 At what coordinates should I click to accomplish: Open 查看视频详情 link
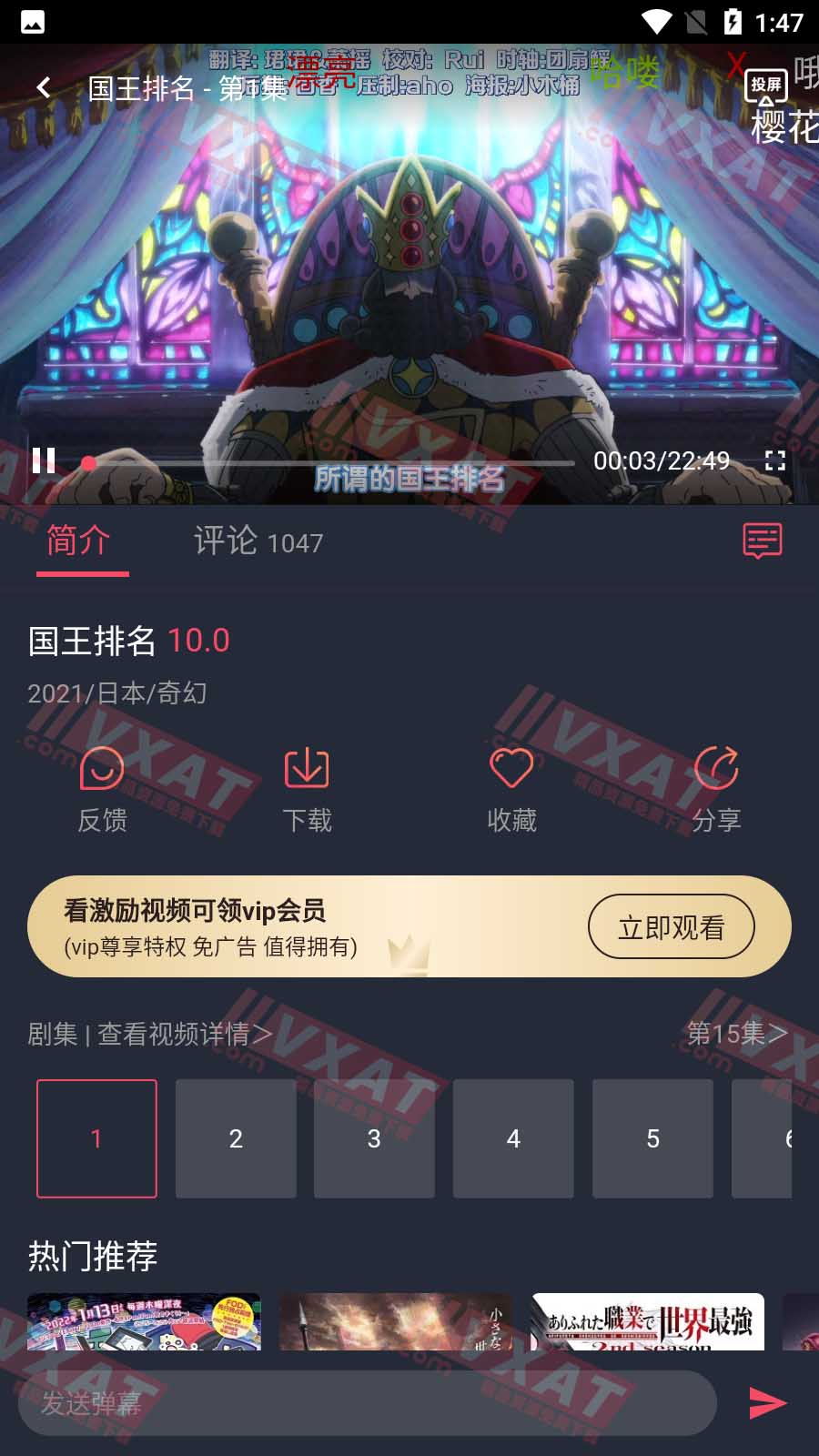coord(184,1034)
